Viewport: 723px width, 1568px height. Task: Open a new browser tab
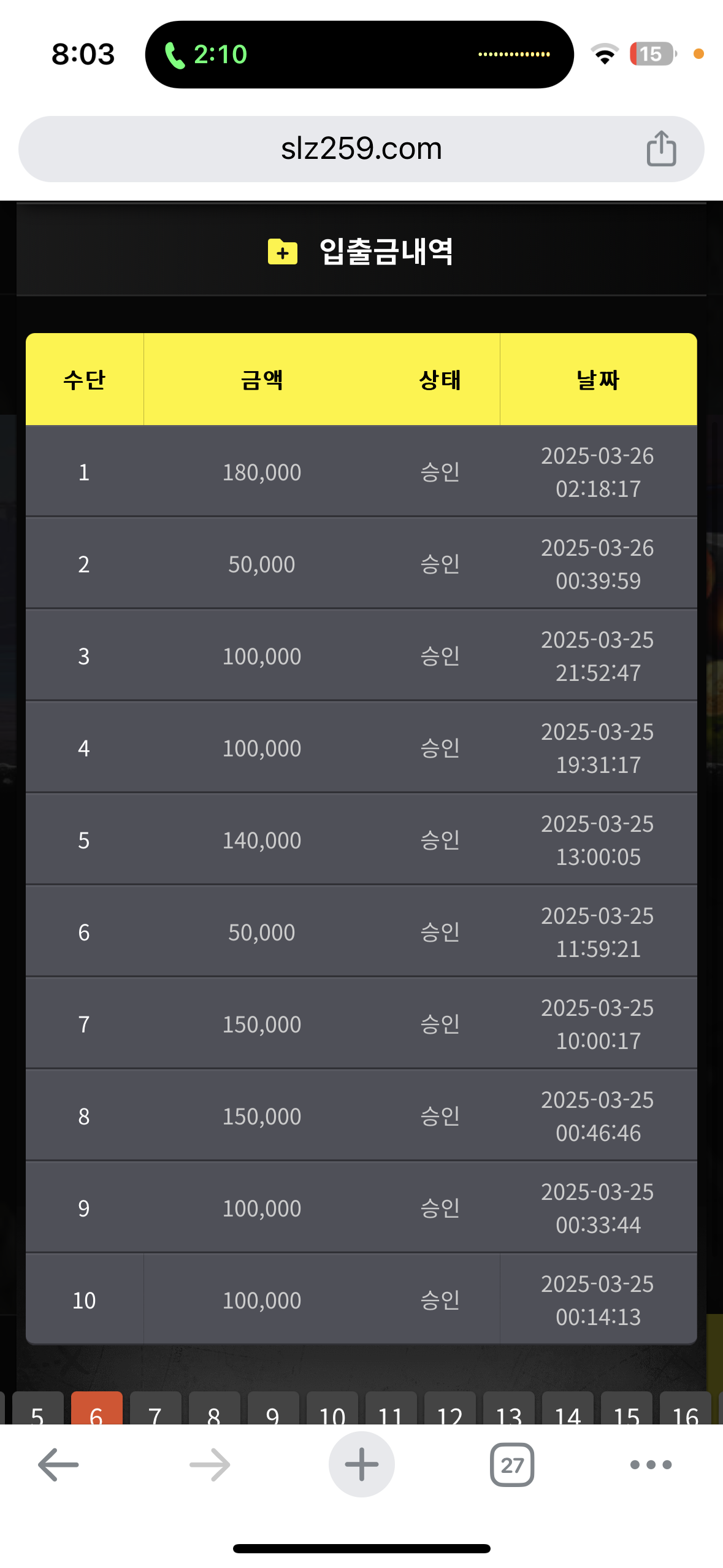pos(362,1464)
